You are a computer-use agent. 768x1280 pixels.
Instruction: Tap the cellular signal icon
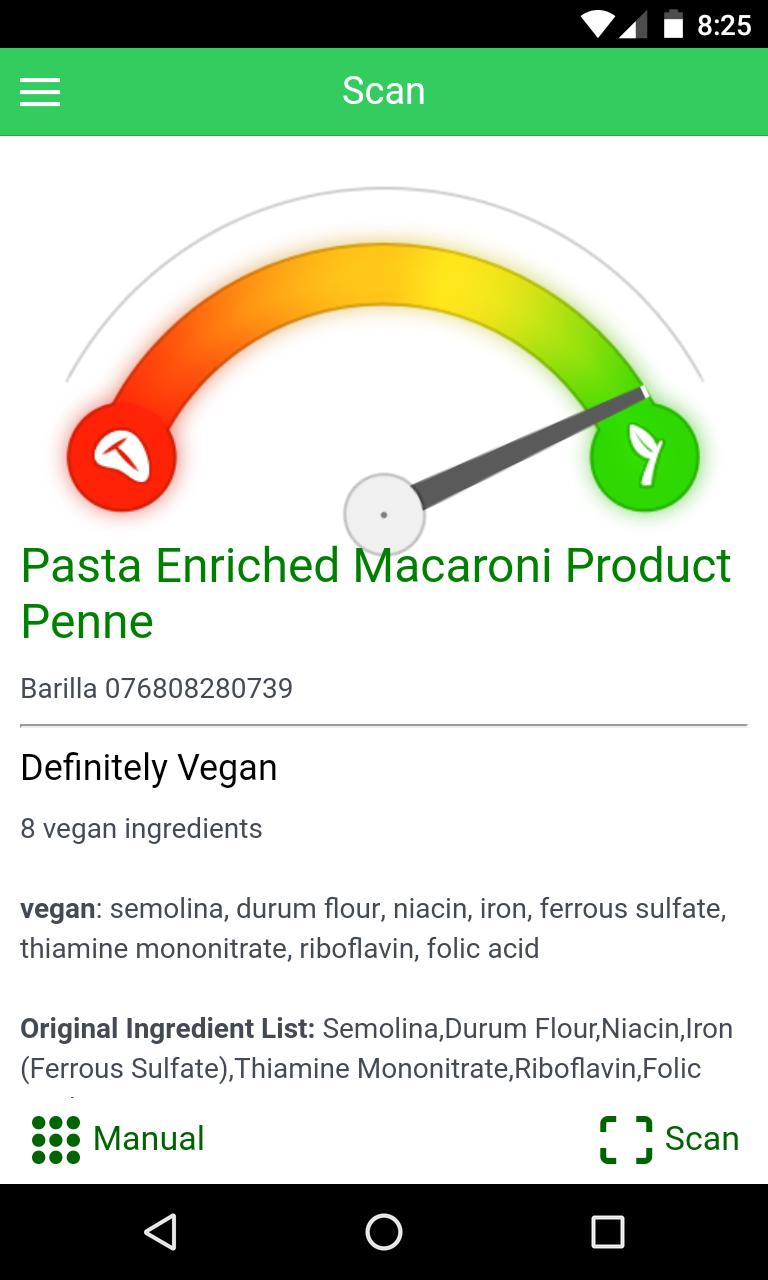pyautogui.click(x=636, y=25)
